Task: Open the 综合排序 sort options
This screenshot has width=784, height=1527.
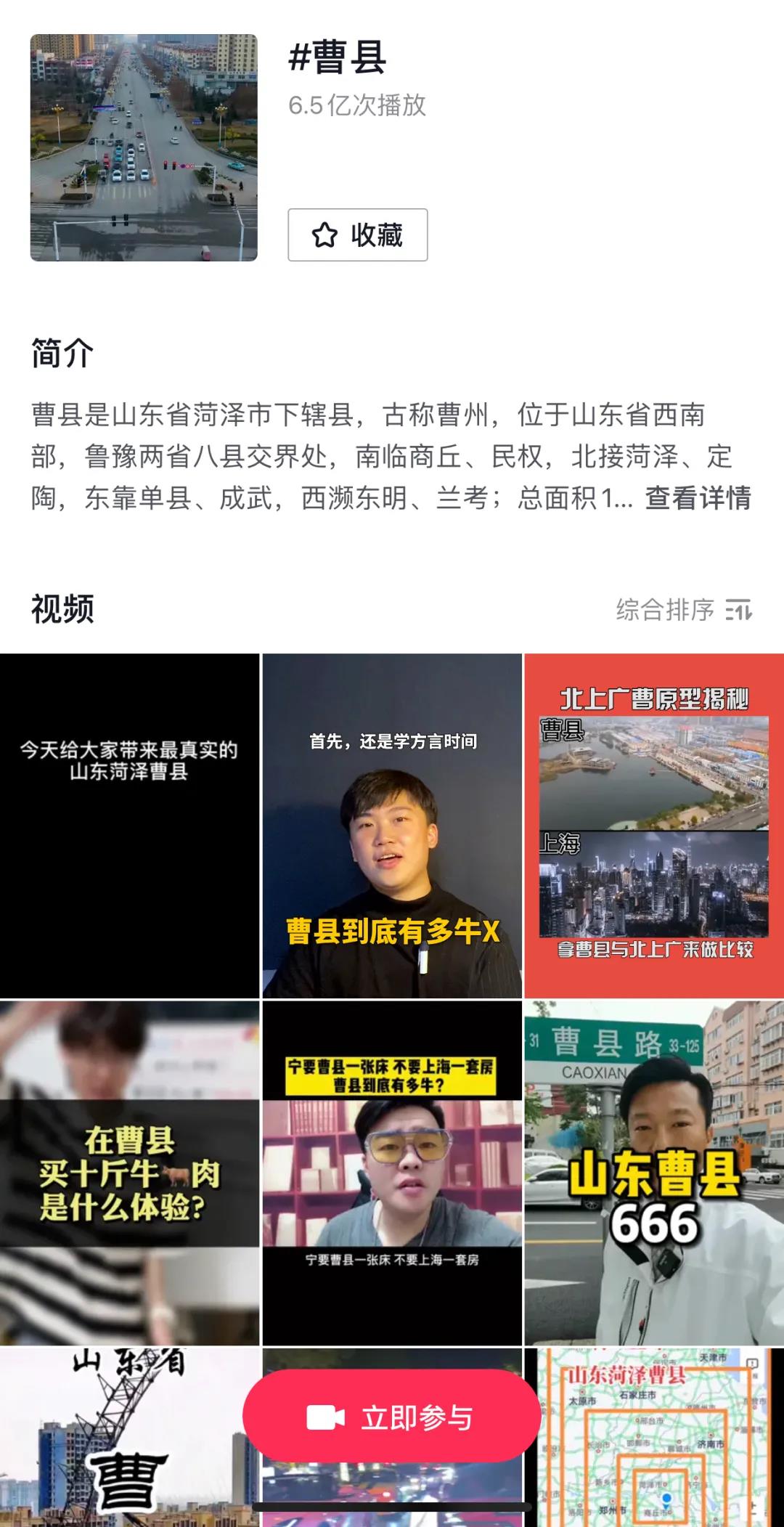Action: coord(684,609)
